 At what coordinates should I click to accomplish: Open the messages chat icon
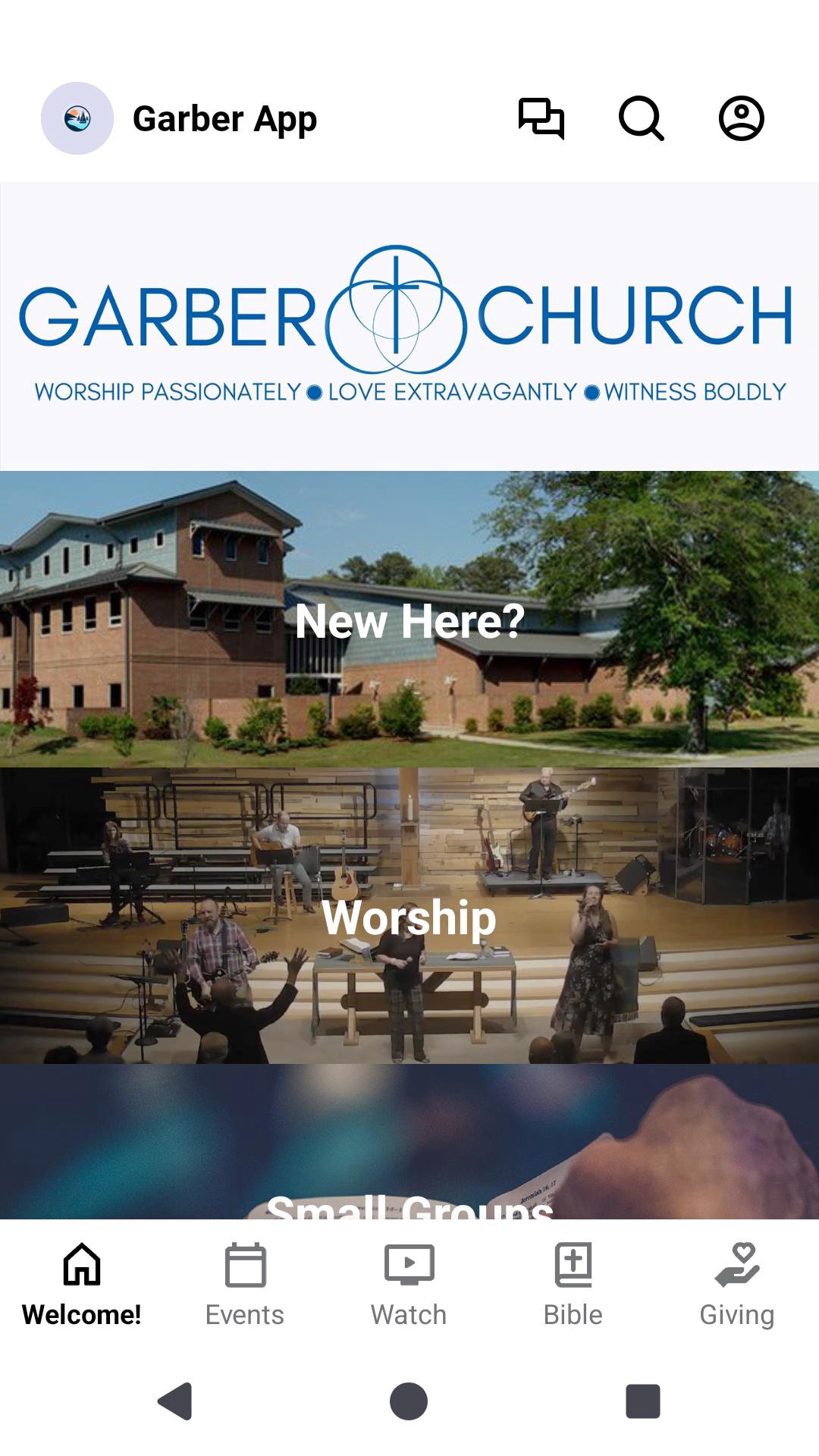[x=541, y=118]
